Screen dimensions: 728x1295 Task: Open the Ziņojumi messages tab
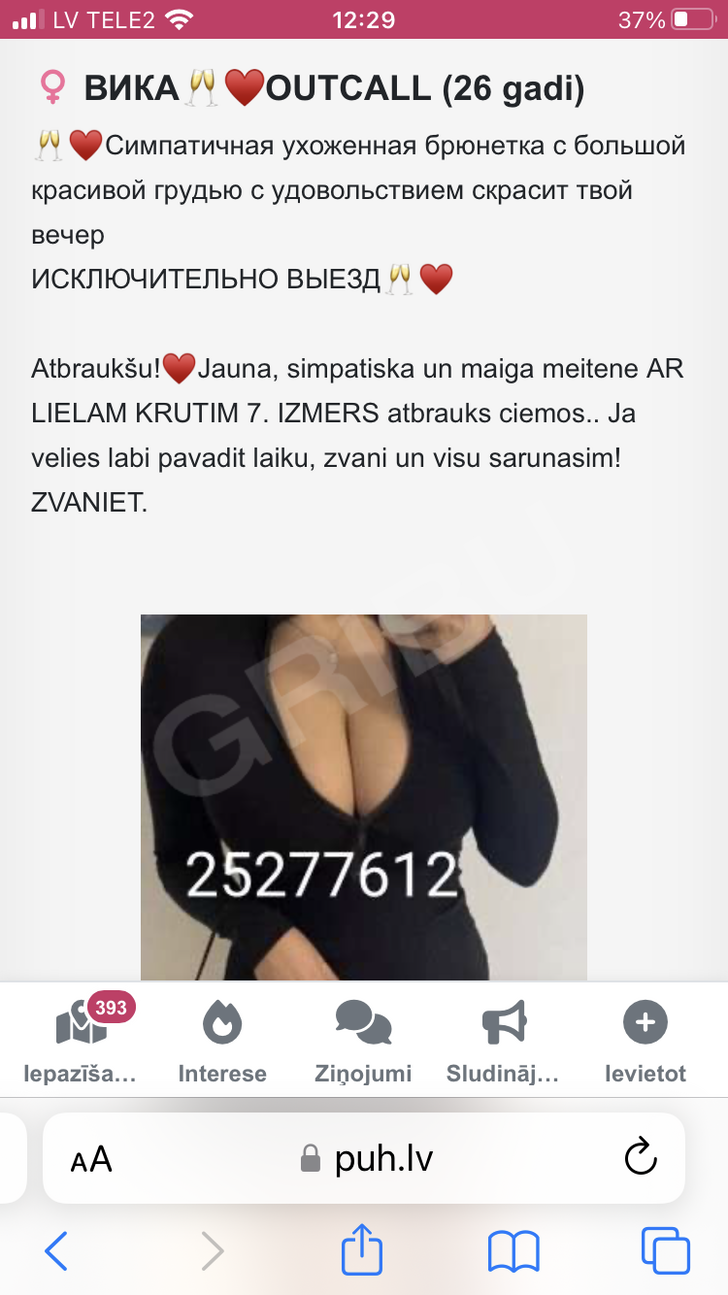tap(363, 1041)
